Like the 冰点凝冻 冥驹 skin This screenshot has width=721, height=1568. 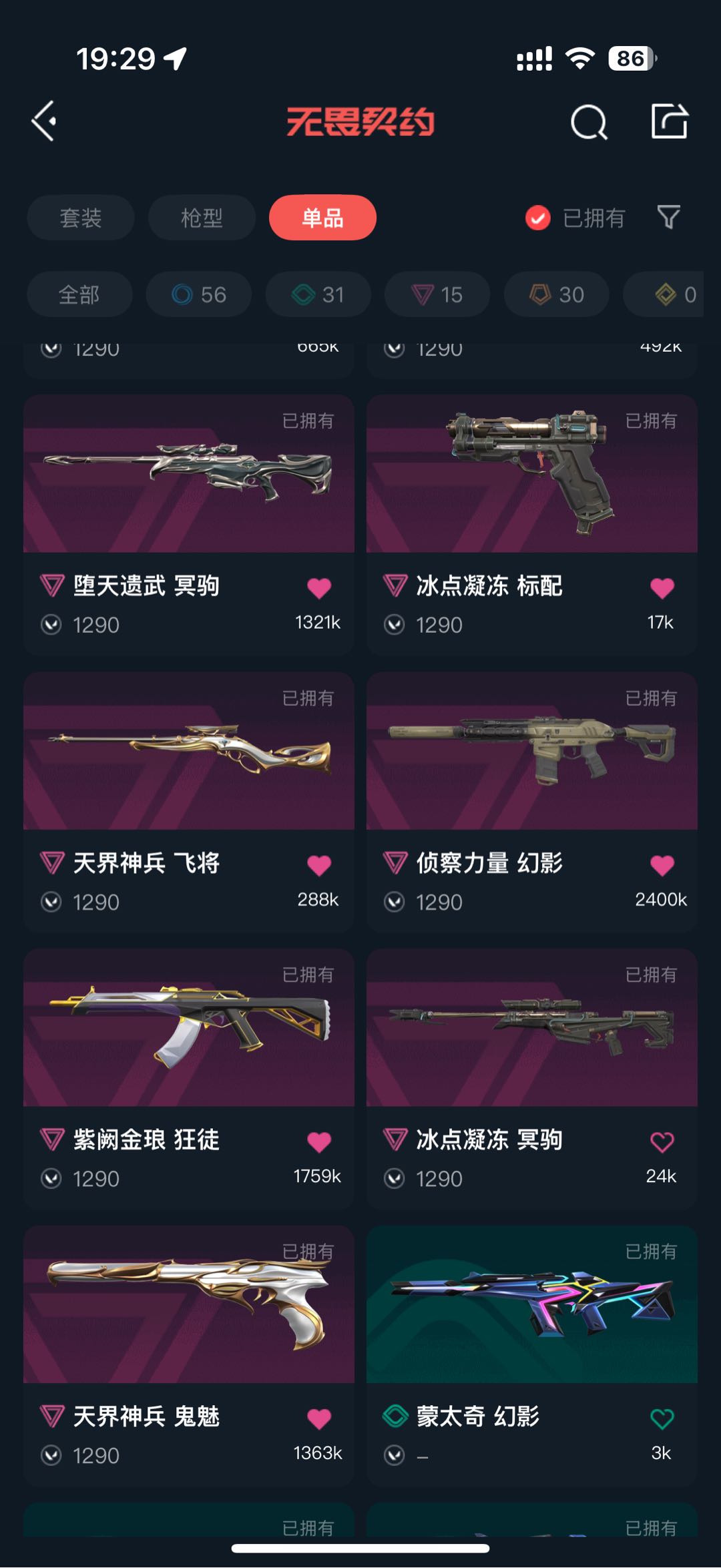tap(662, 1142)
